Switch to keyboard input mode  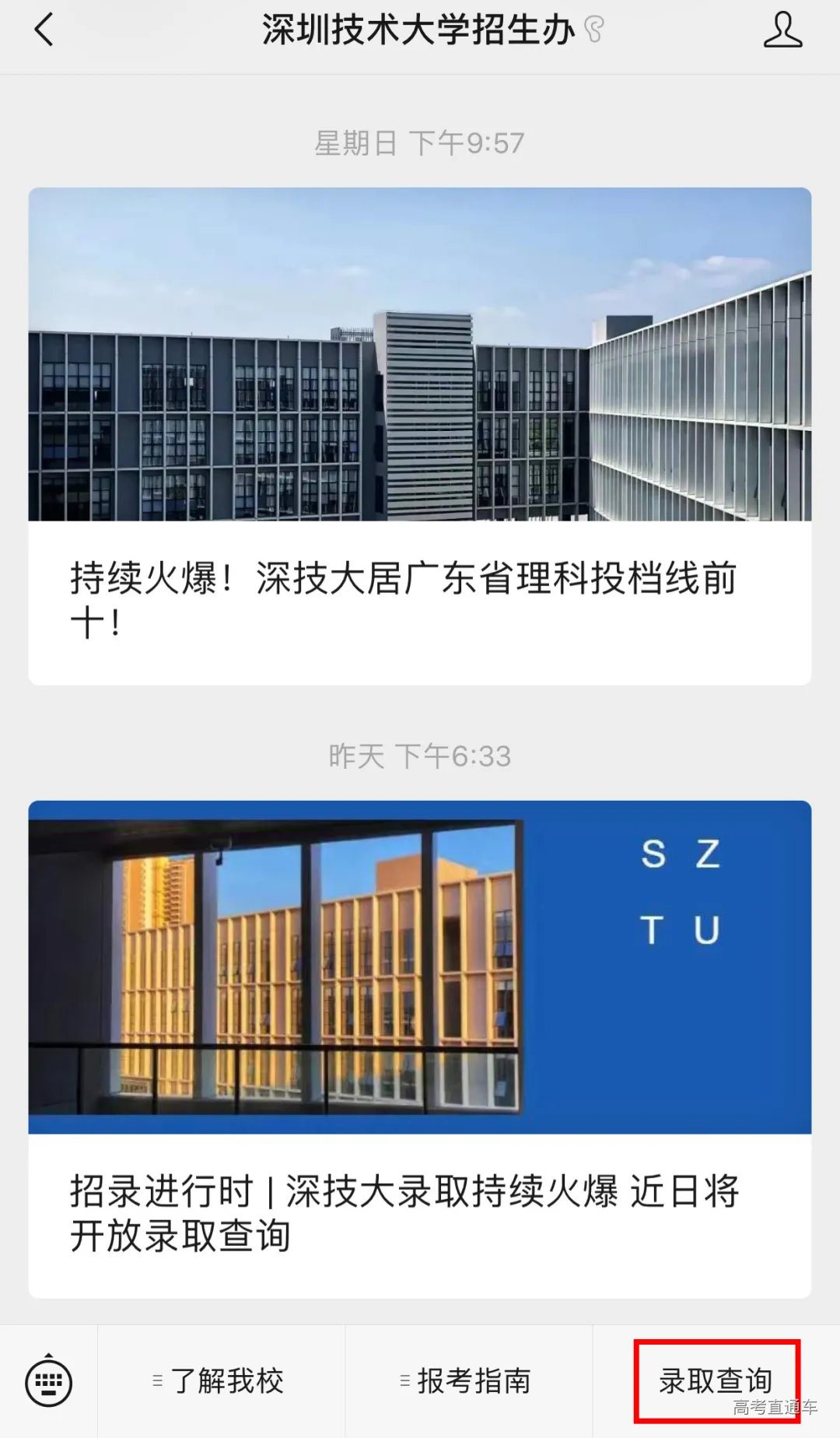49,1382
